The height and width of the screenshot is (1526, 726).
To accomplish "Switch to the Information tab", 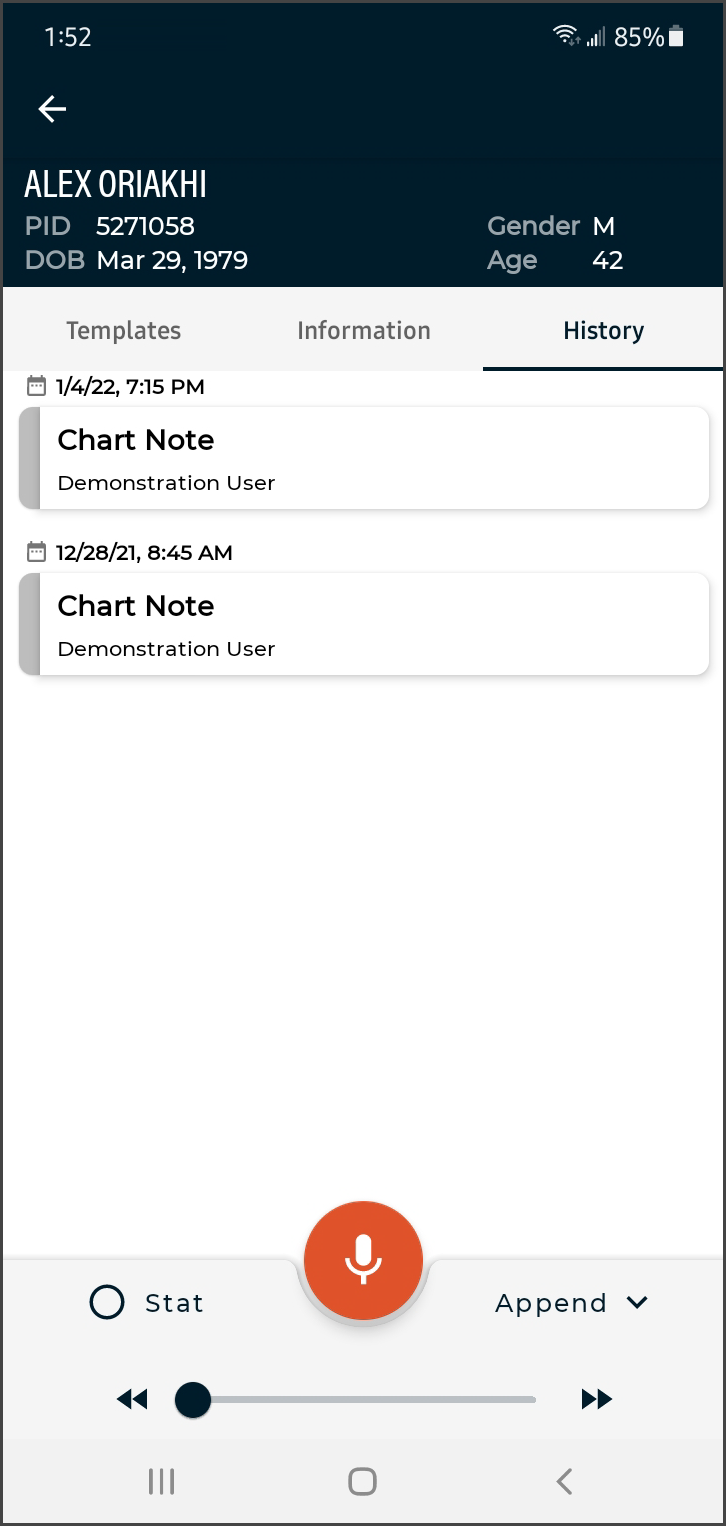I will [363, 331].
